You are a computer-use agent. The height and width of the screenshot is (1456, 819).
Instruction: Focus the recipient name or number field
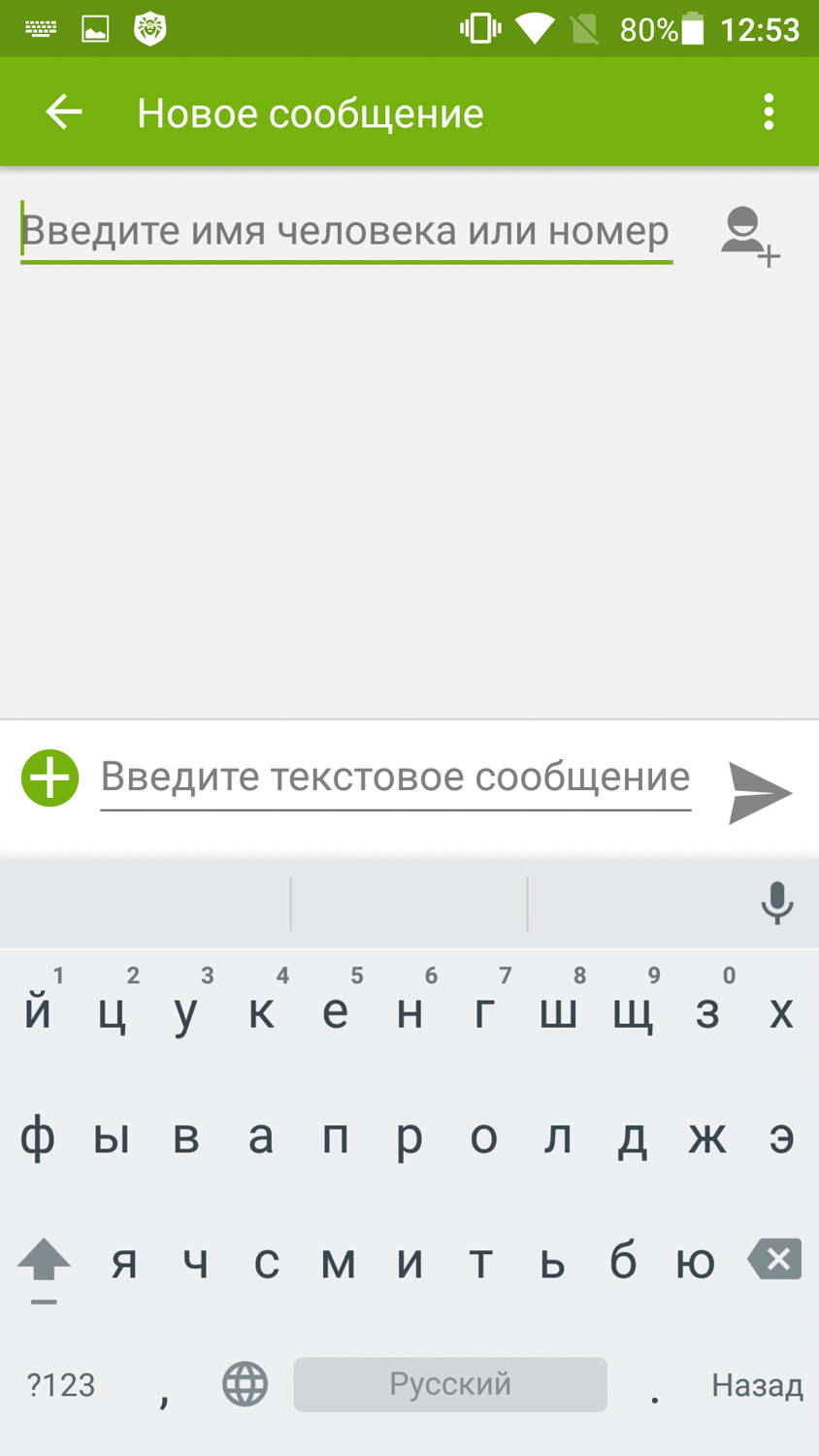point(345,232)
